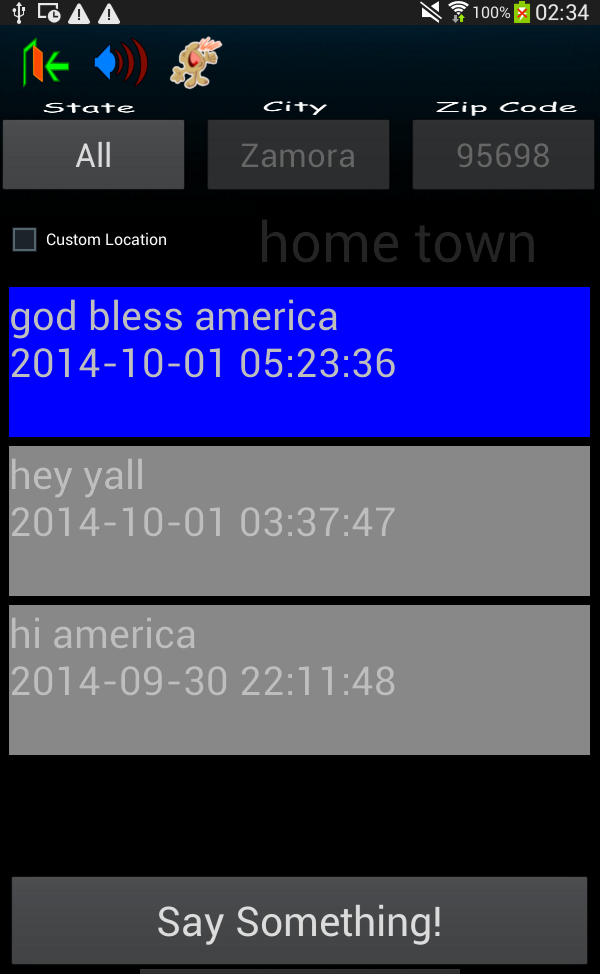This screenshot has height=974, width=600.
Task: Select the City button labeled Zamora
Action: tap(298, 155)
